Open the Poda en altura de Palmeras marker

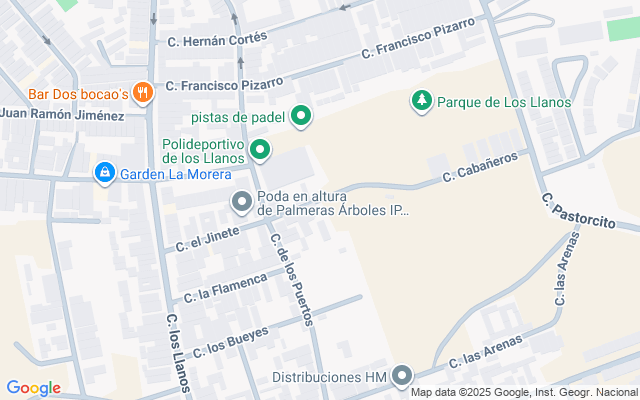point(241,203)
